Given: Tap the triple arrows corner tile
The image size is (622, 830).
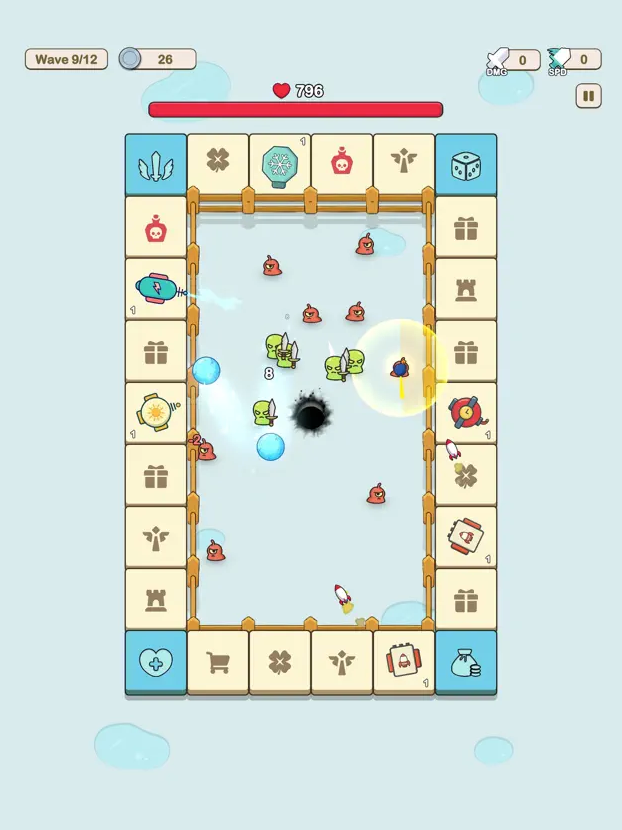Looking at the screenshot, I should (156, 164).
